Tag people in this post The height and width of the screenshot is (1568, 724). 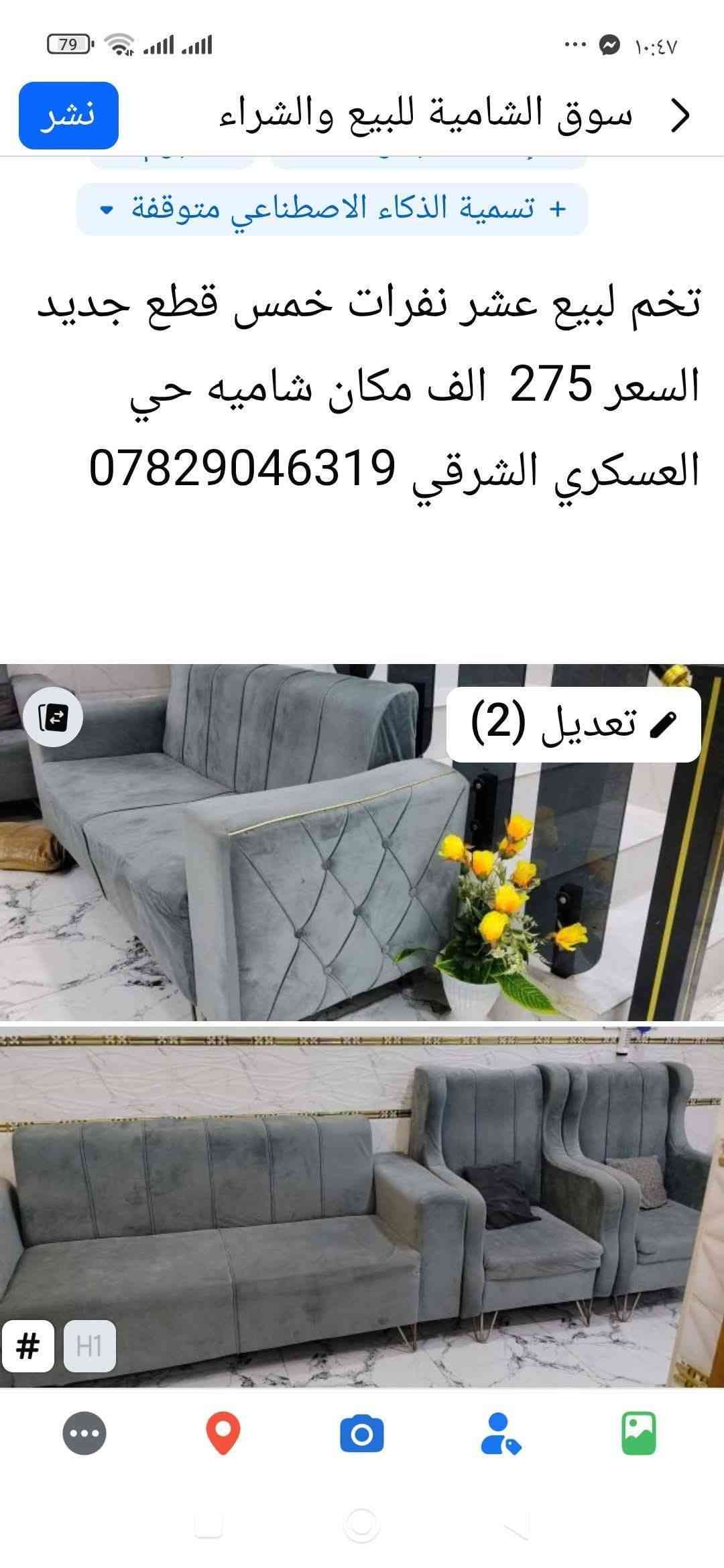point(500,1434)
